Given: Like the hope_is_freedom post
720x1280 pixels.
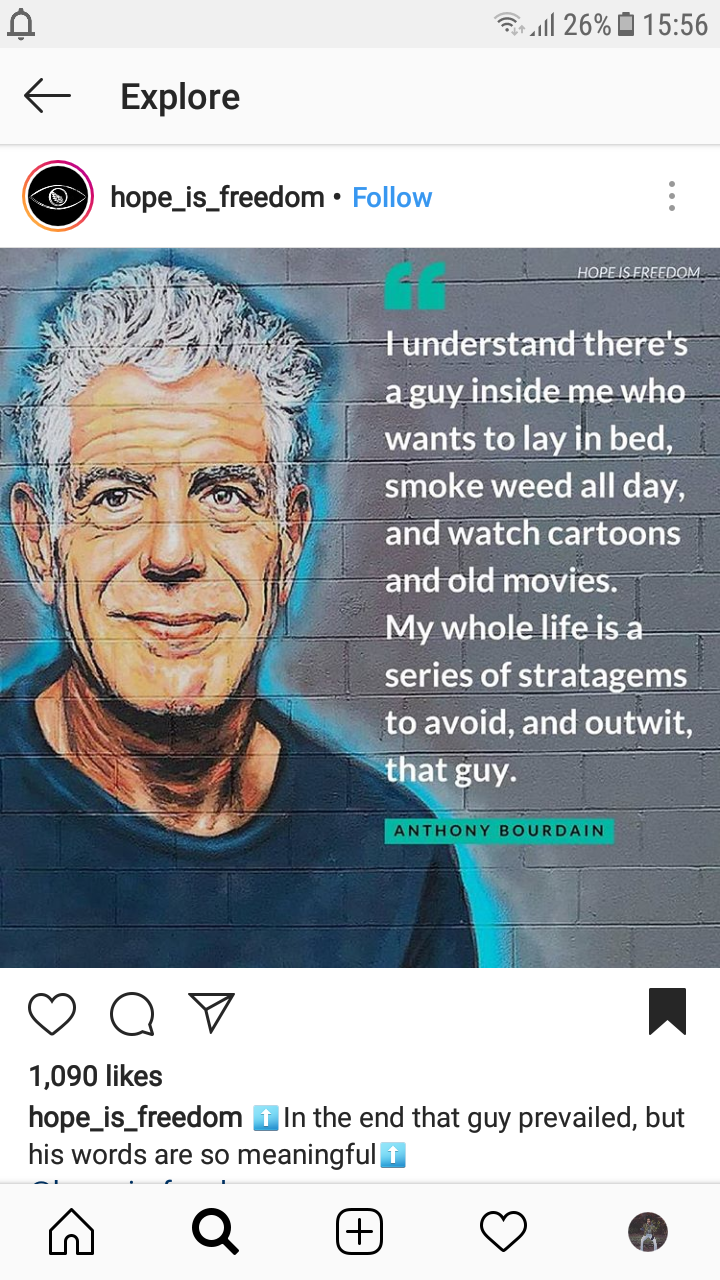Looking at the screenshot, I should tap(52, 1012).
